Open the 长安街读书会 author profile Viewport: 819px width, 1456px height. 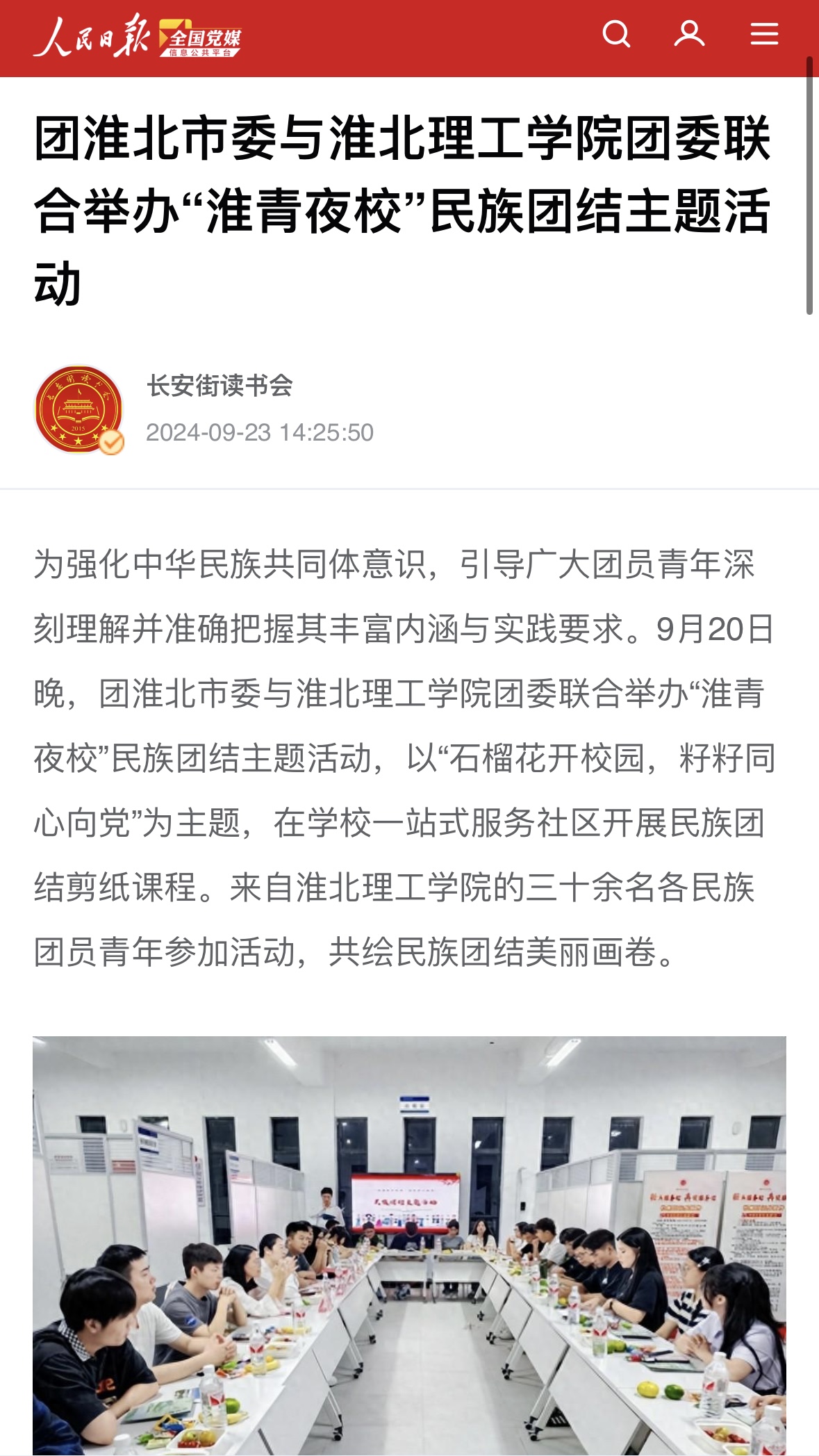220,386
